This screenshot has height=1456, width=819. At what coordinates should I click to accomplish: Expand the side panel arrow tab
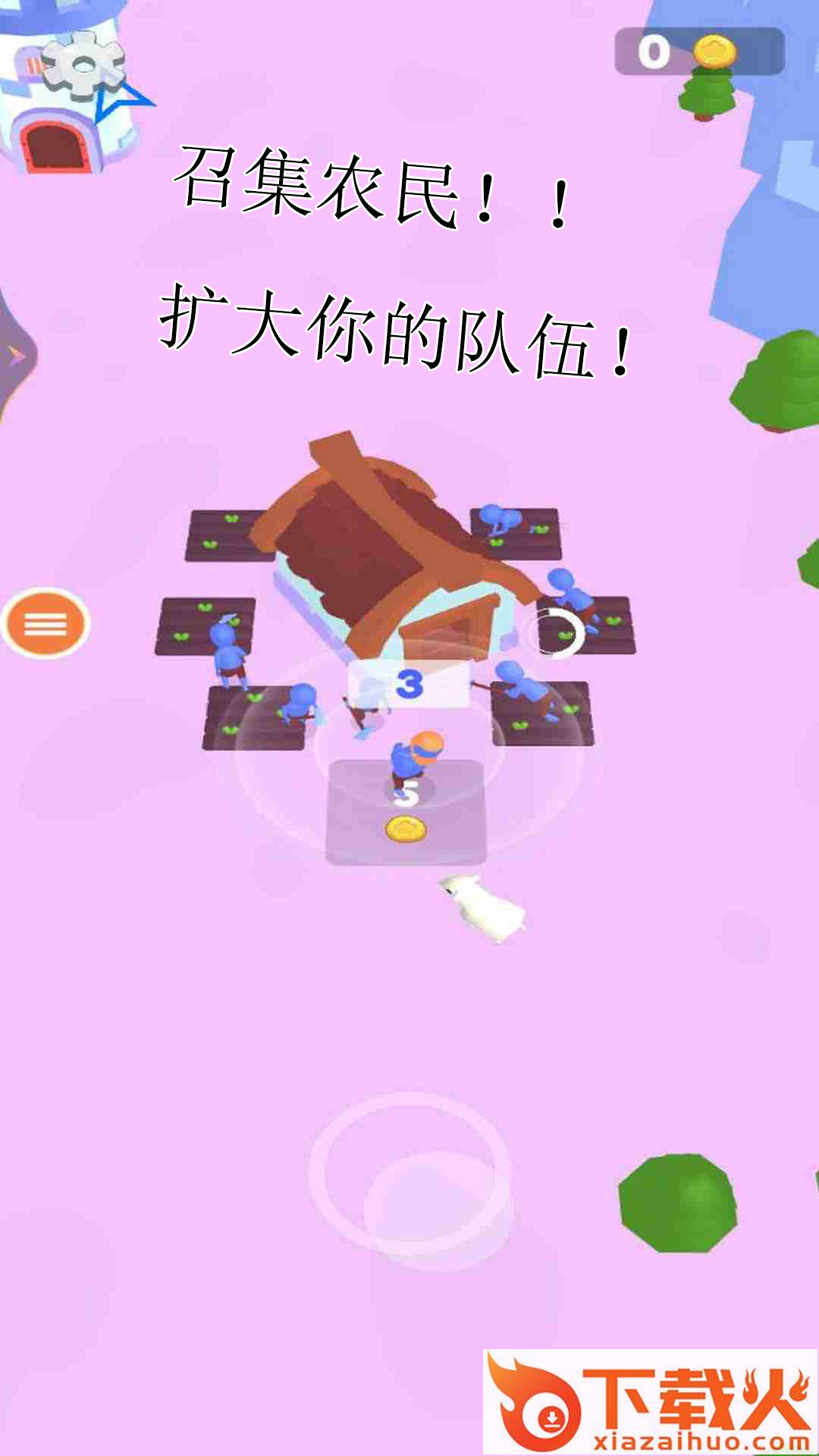click(x=17, y=355)
